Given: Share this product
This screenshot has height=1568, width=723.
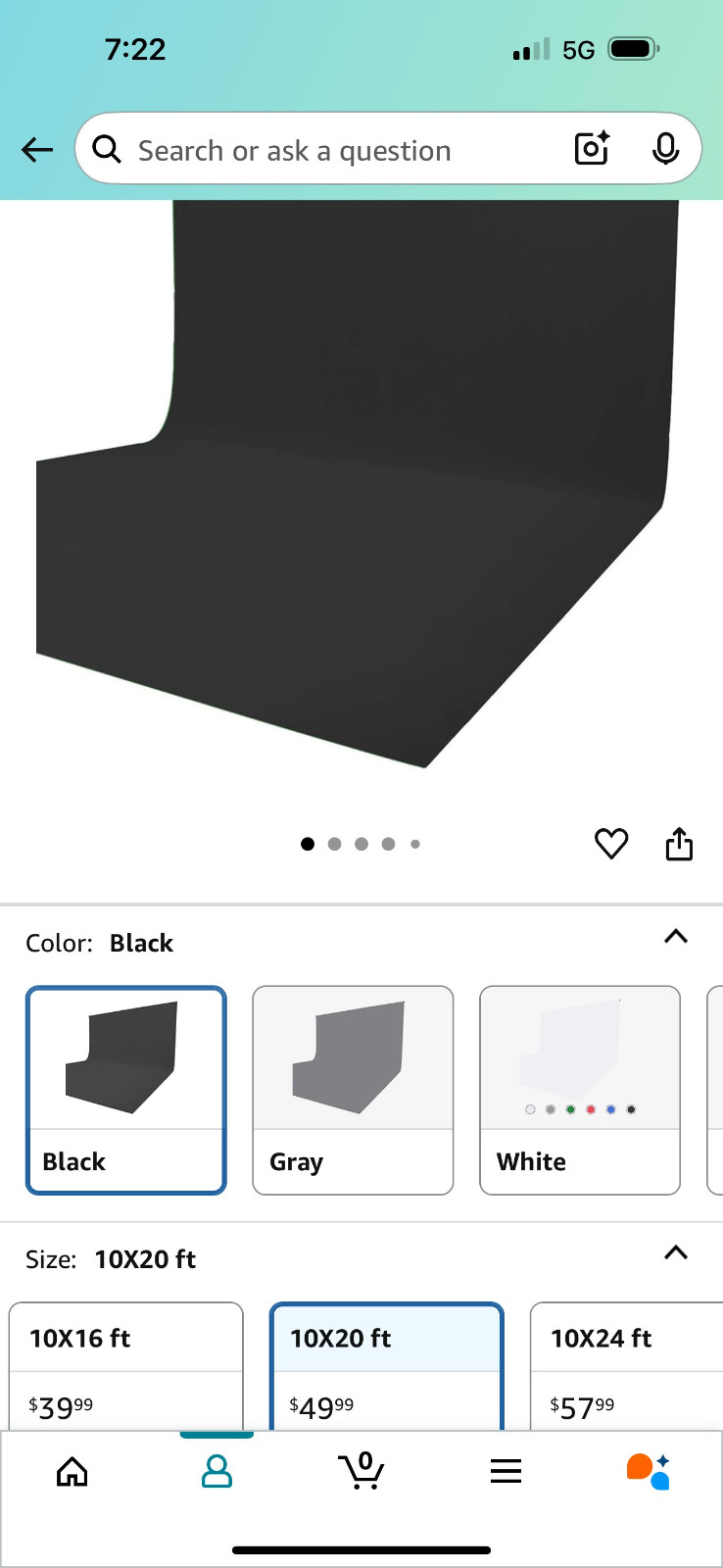Looking at the screenshot, I should tap(679, 843).
